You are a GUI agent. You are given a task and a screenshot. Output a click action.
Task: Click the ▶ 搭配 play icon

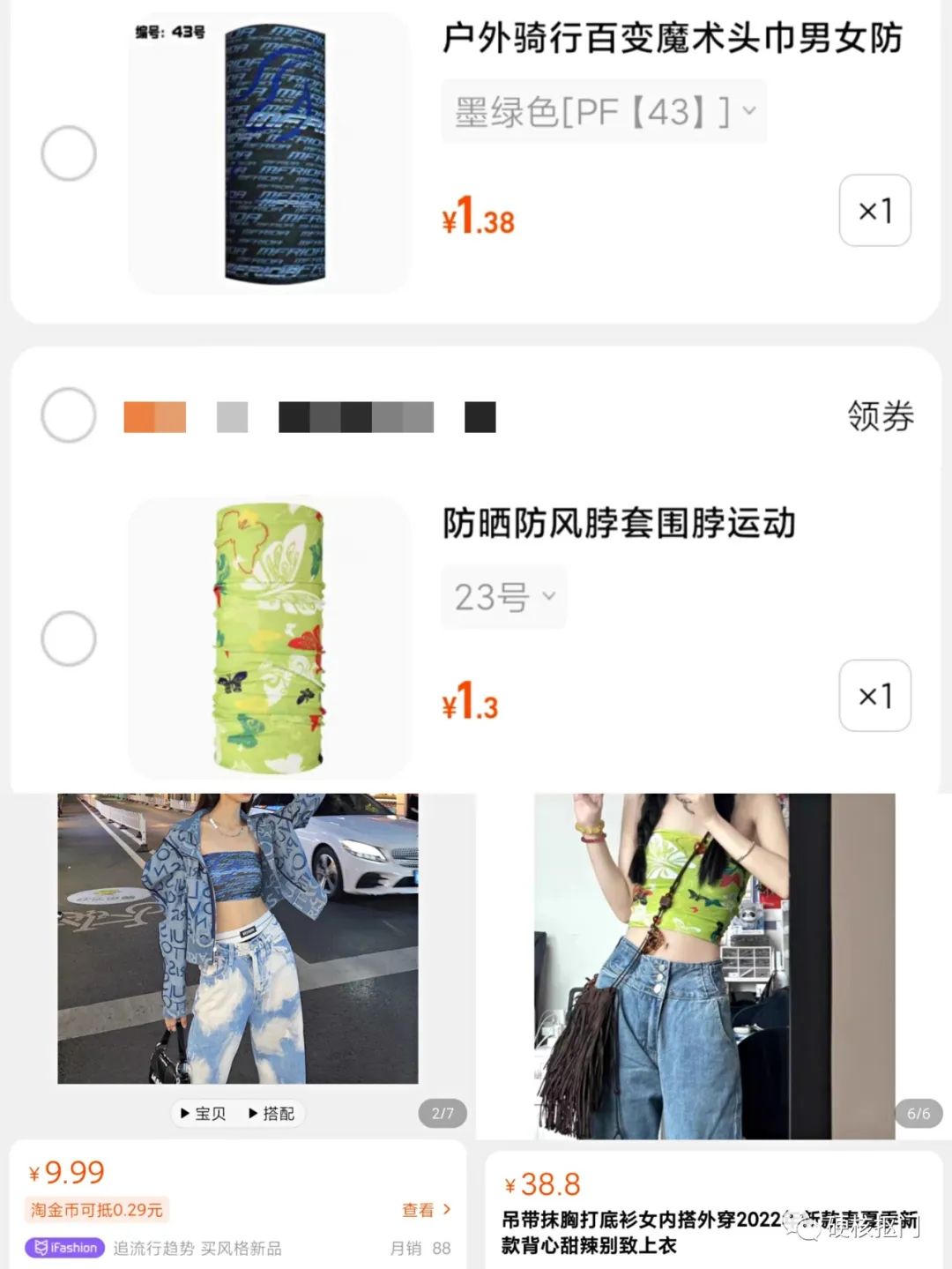(253, 1114)
